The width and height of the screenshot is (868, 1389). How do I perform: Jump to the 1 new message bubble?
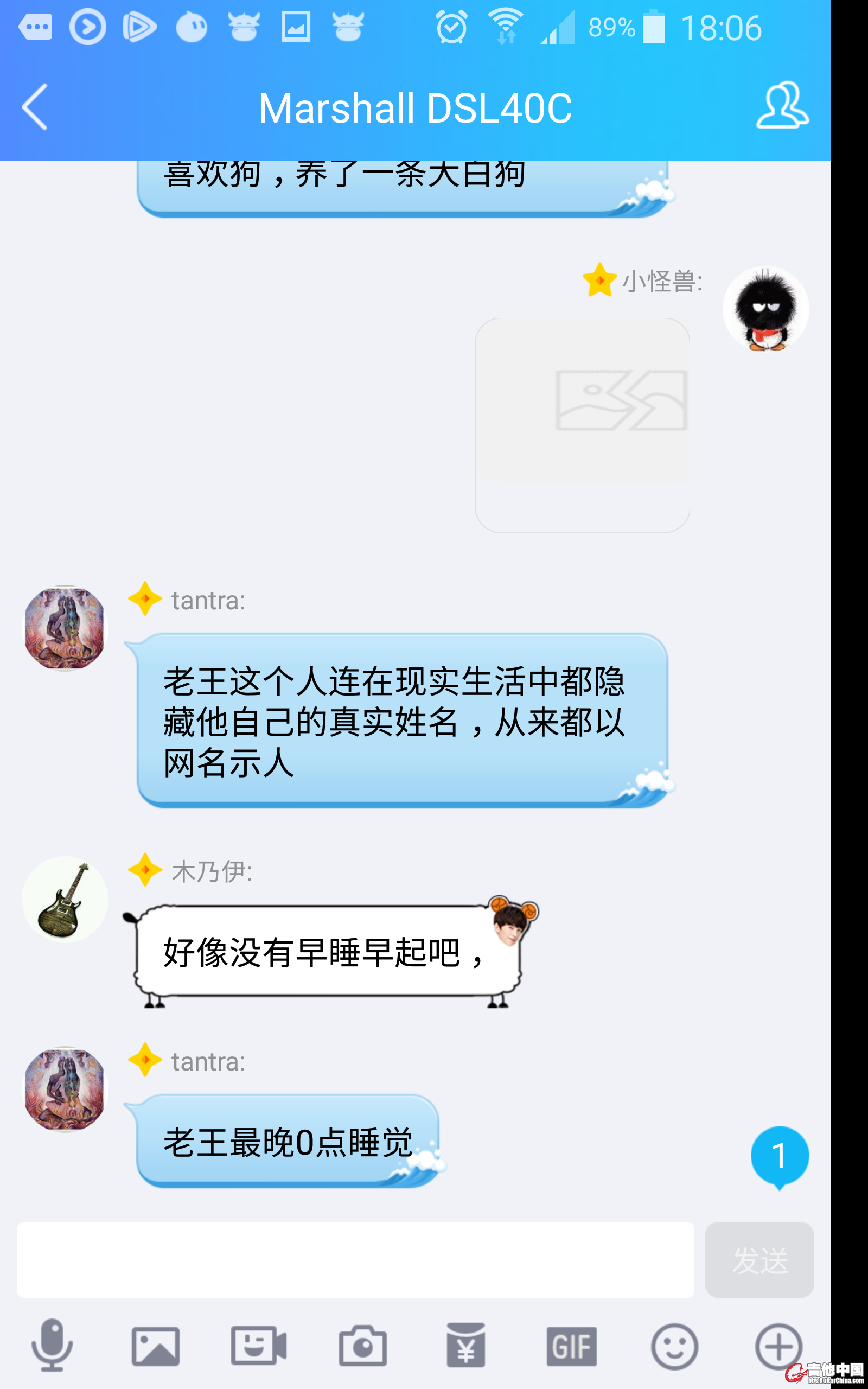click(779, 1156)
